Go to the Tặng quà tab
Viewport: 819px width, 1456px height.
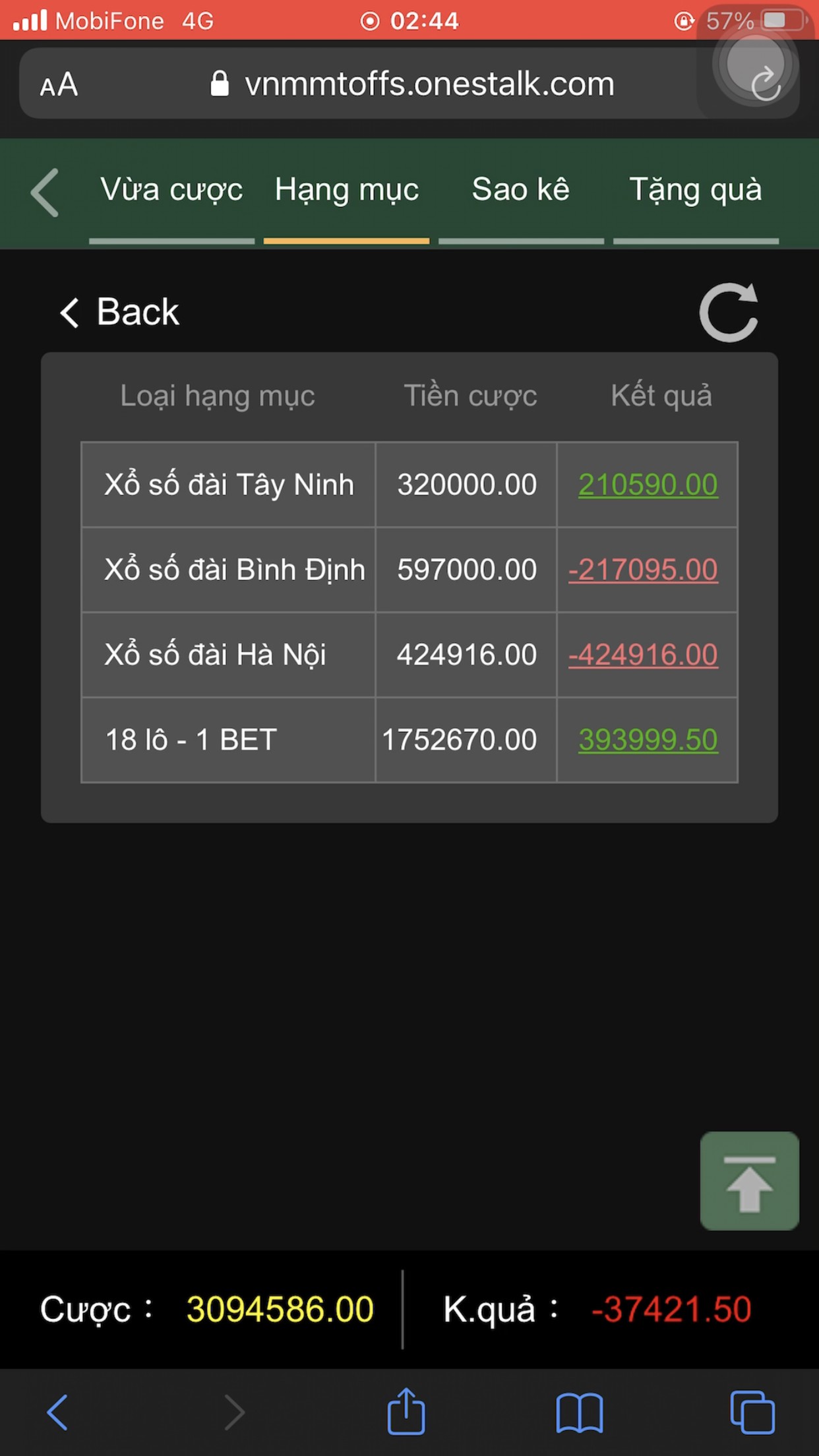pyautogui.click(x=696, y=191)
